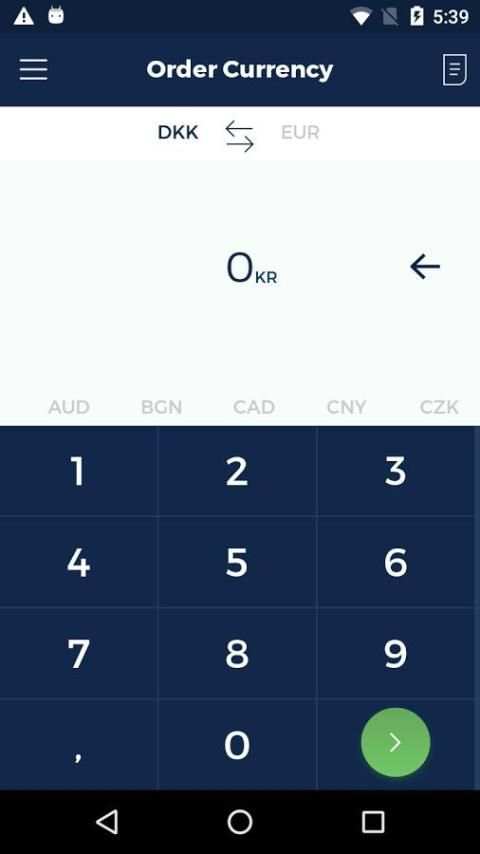
Task: Continue with the green arrow button
Action: pyautogui.click(x=396, y=742)
